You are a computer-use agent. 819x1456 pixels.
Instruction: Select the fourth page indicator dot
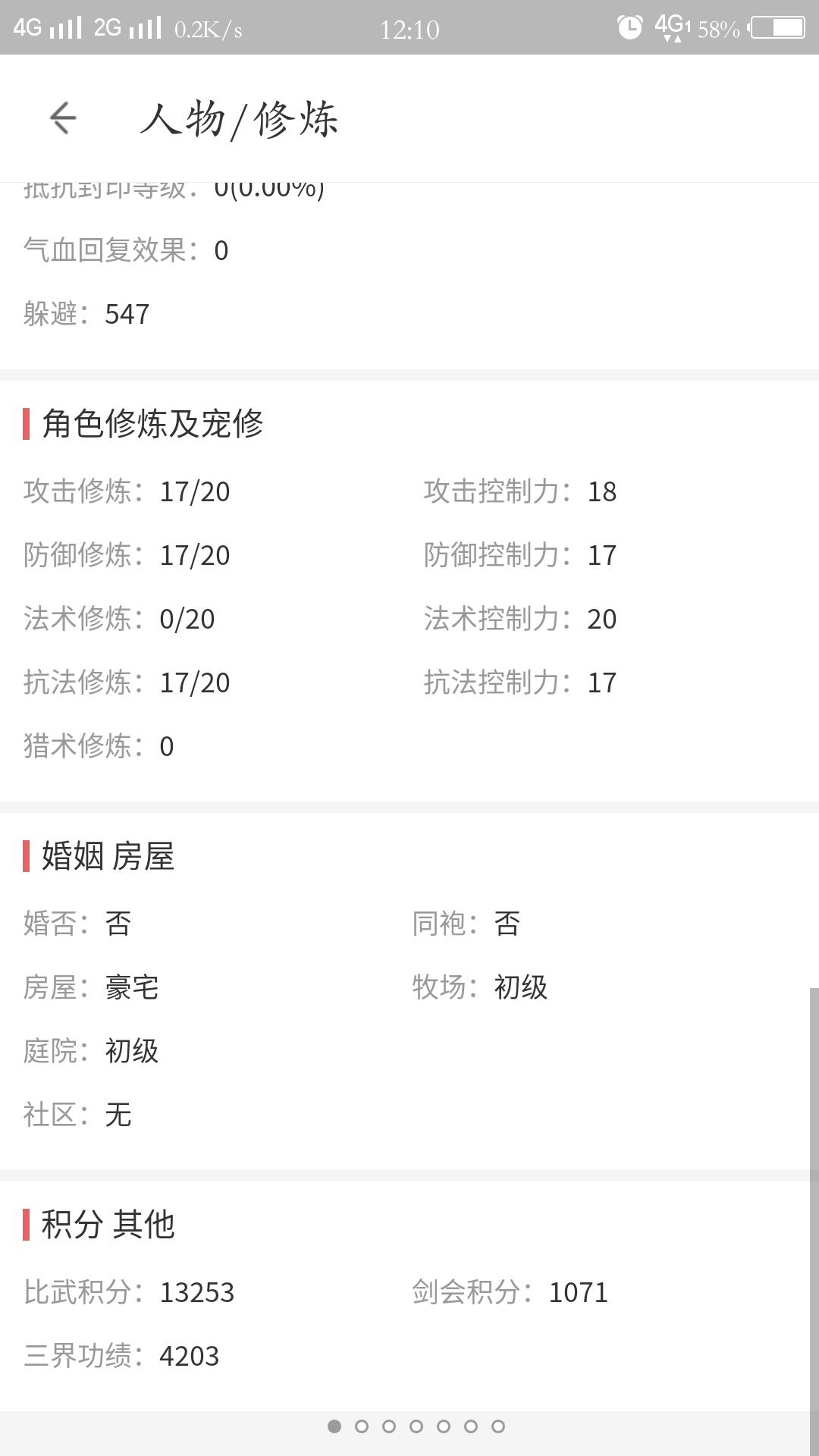click(x=416, y=1426)
